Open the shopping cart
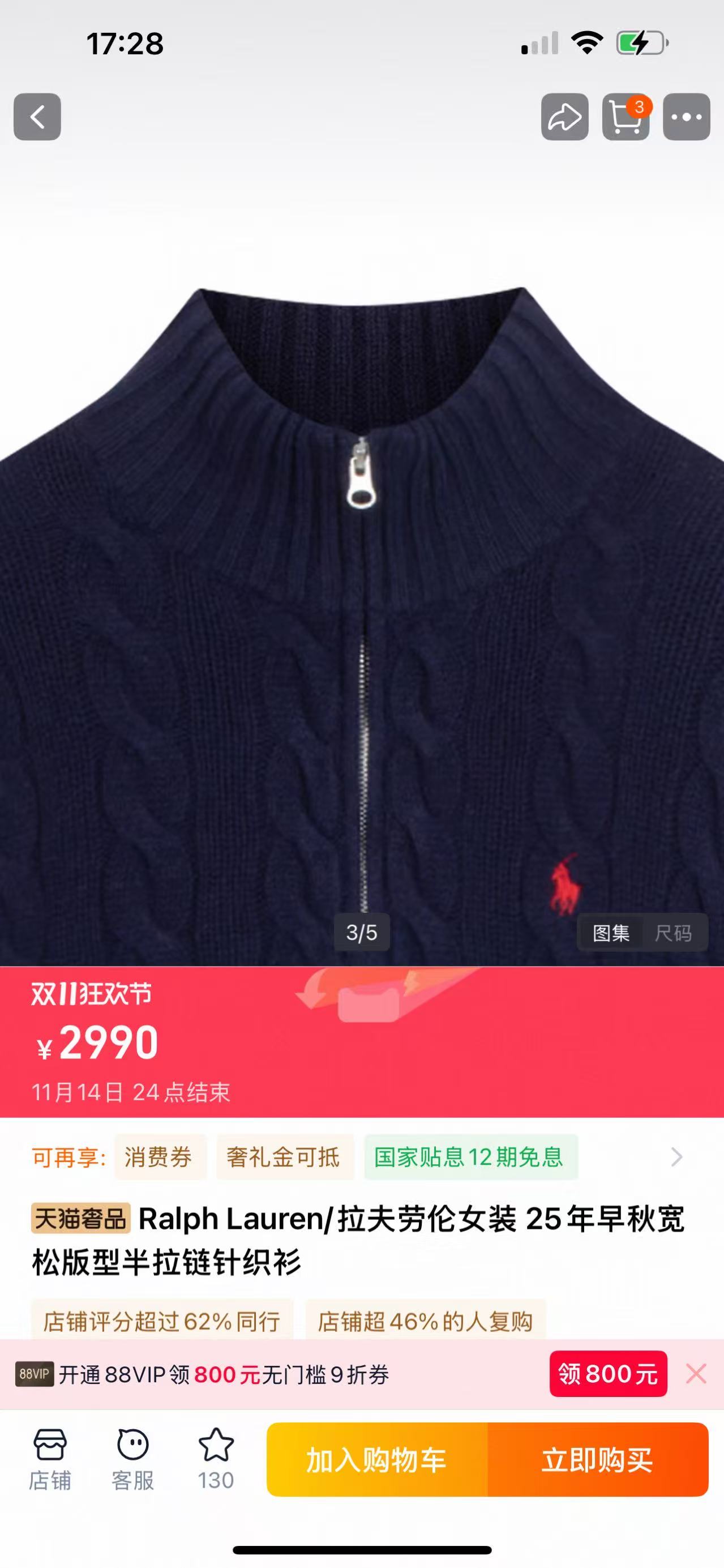The height and width of the screenshot is (1568, 724). [626, 117]
